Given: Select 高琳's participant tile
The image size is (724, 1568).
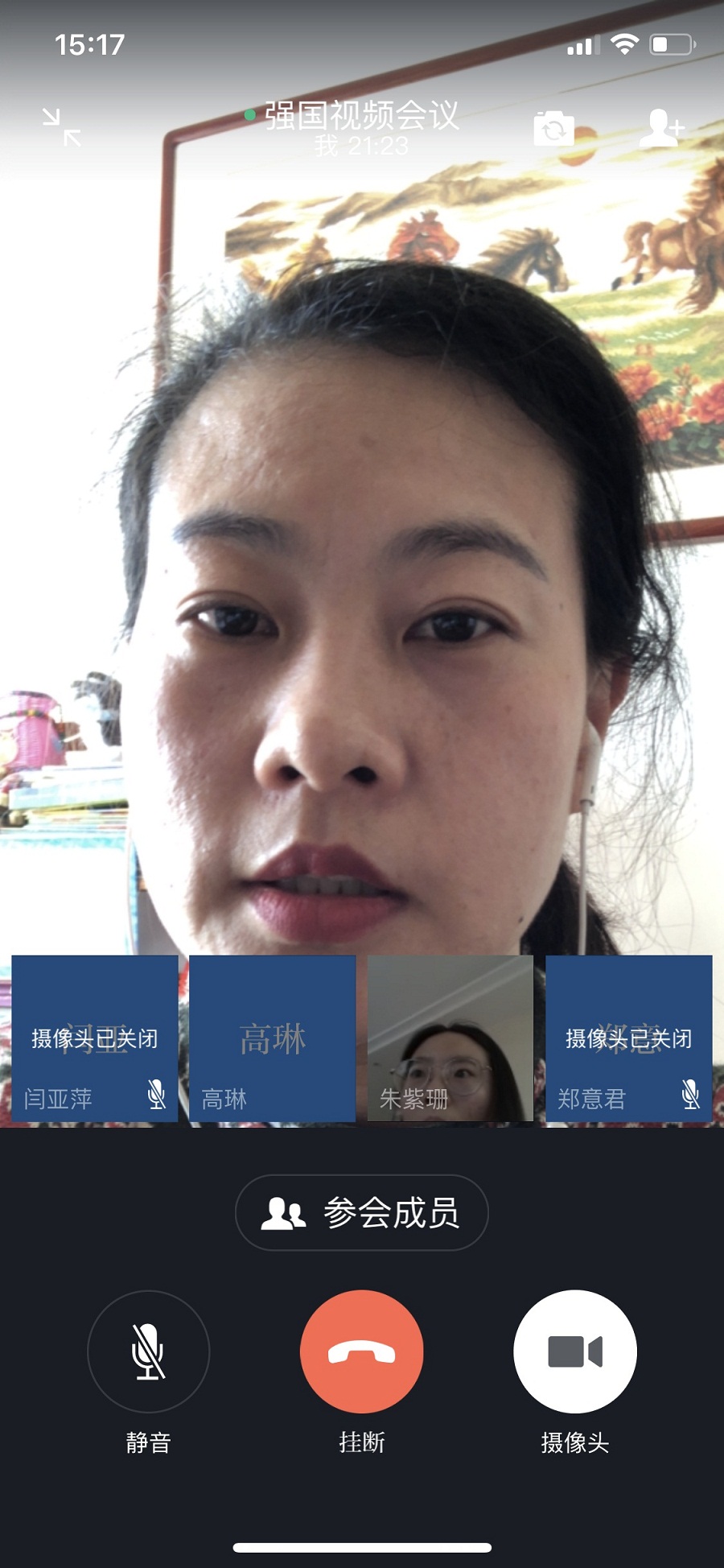Looking at the screenshot, I should point(273,1038).
